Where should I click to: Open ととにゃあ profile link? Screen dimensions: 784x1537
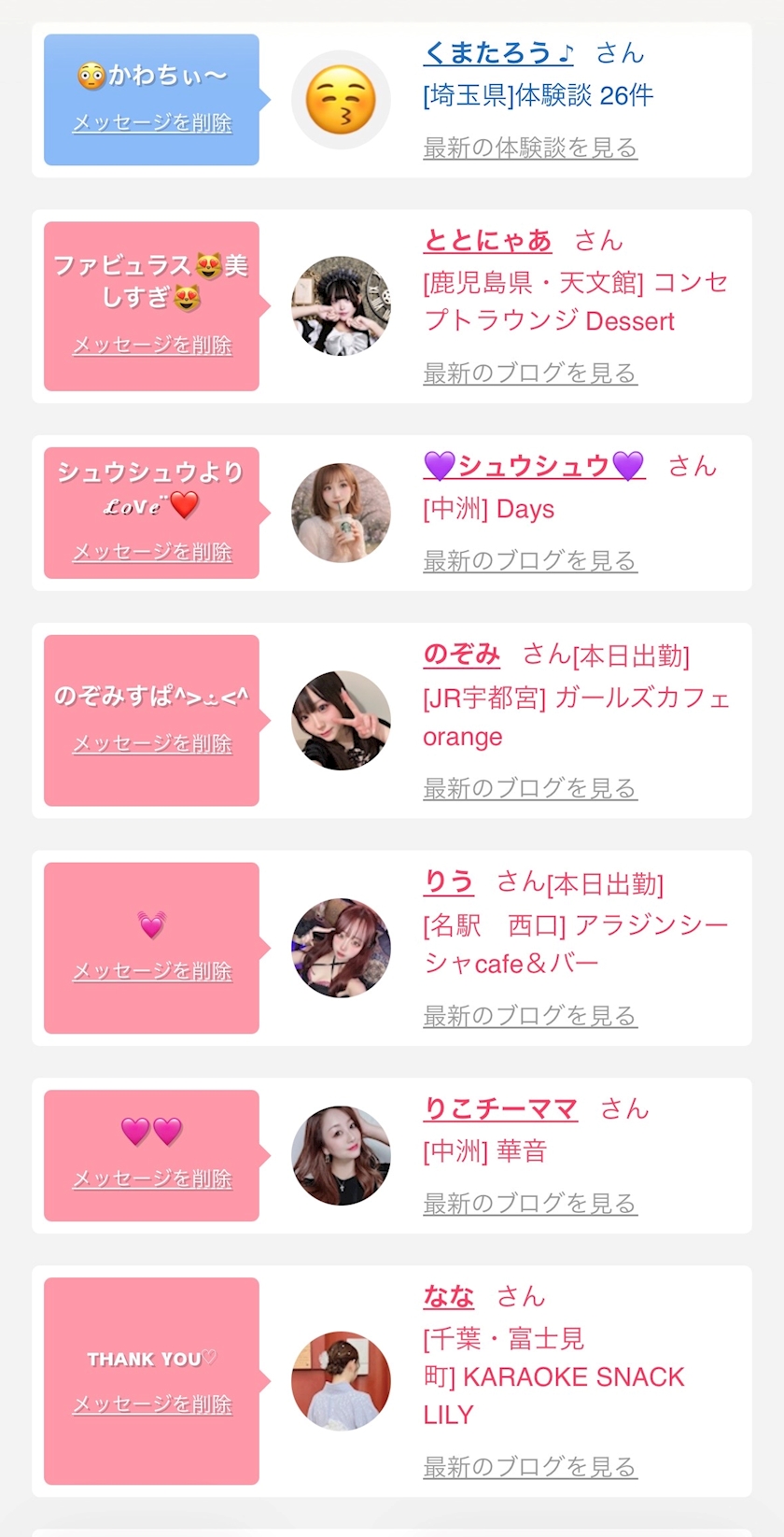[x=487, y=241]
